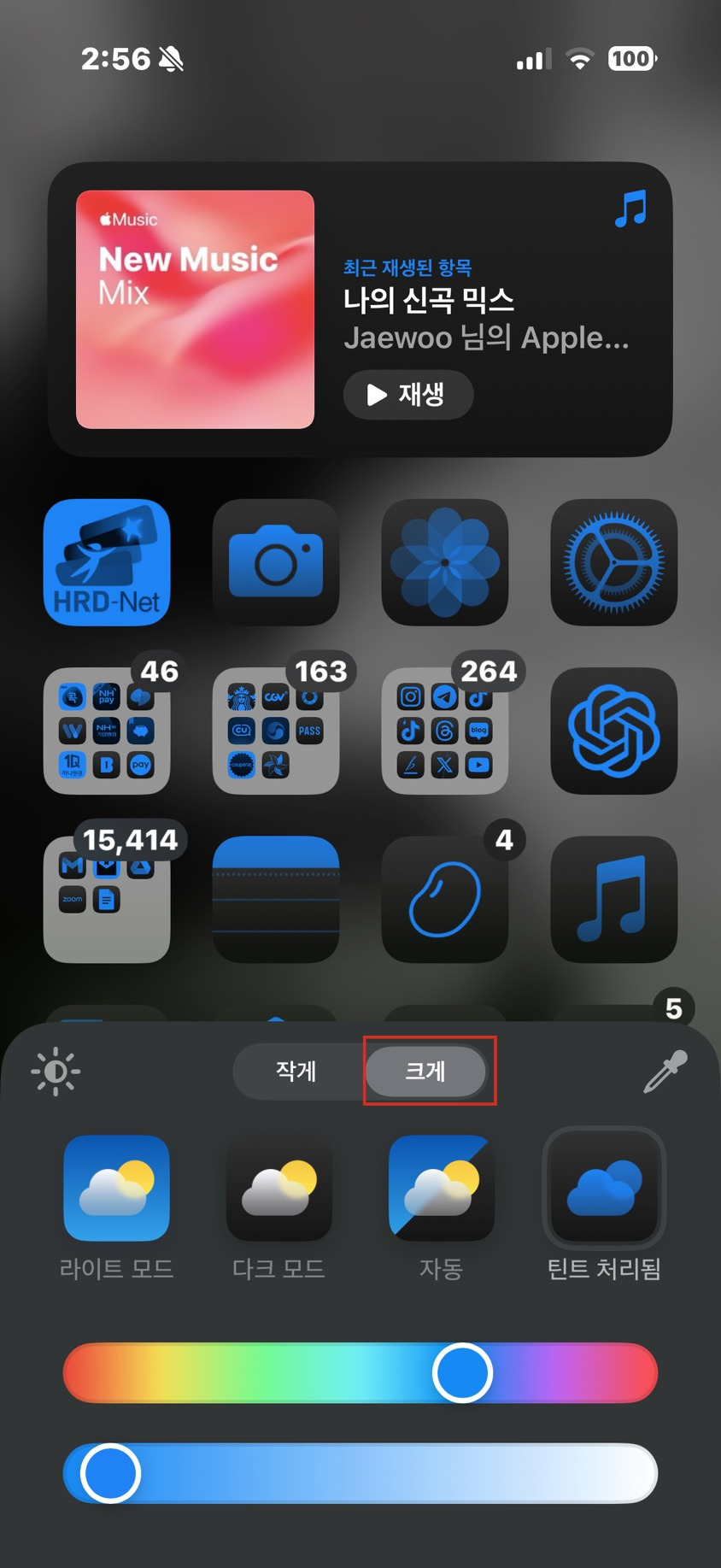Switch icon appearance to 자동
Viewport: 721px width, 1568px height.
pos(441,1189)
